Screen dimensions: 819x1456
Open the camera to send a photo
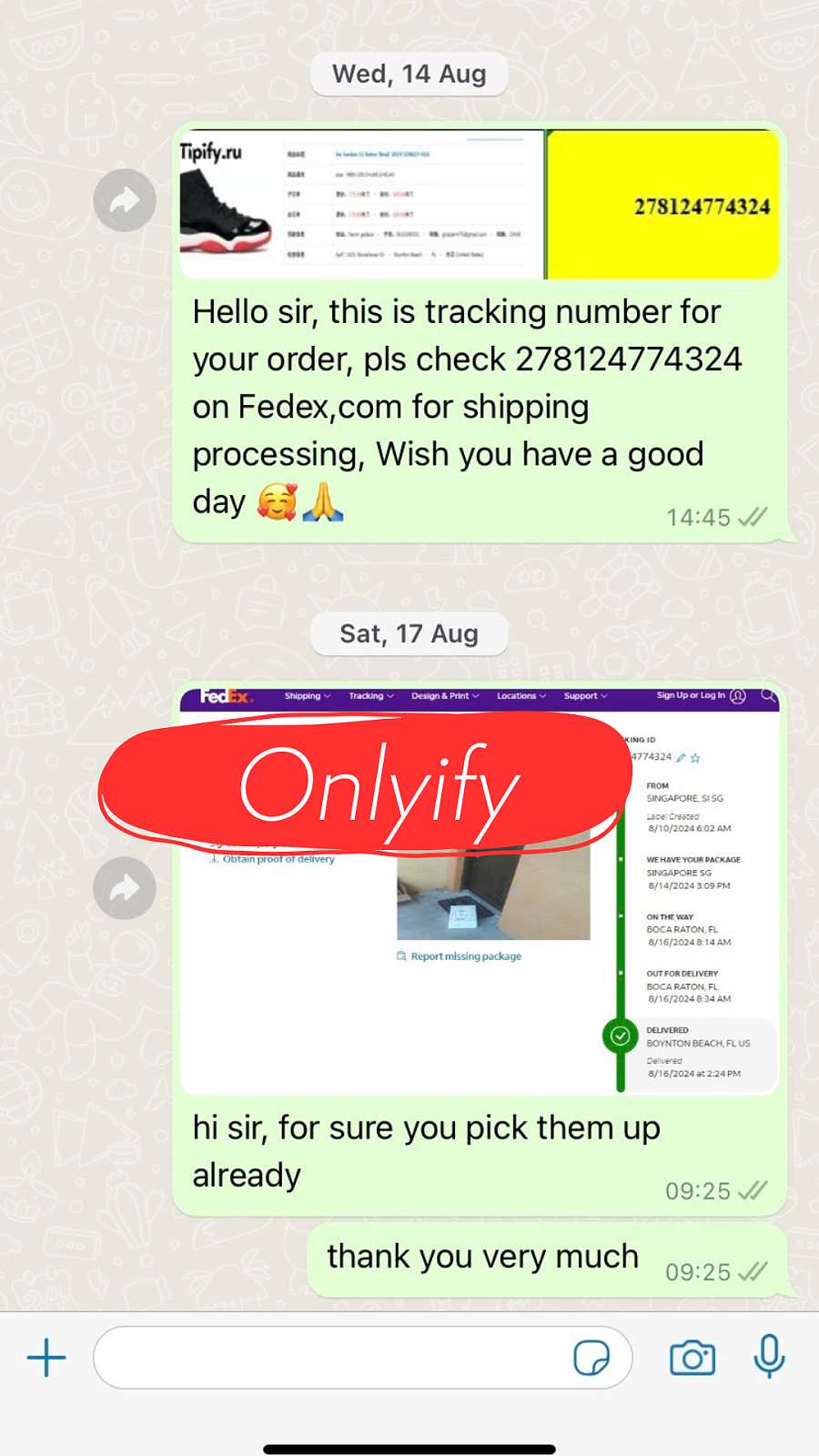click(693, 1358)
